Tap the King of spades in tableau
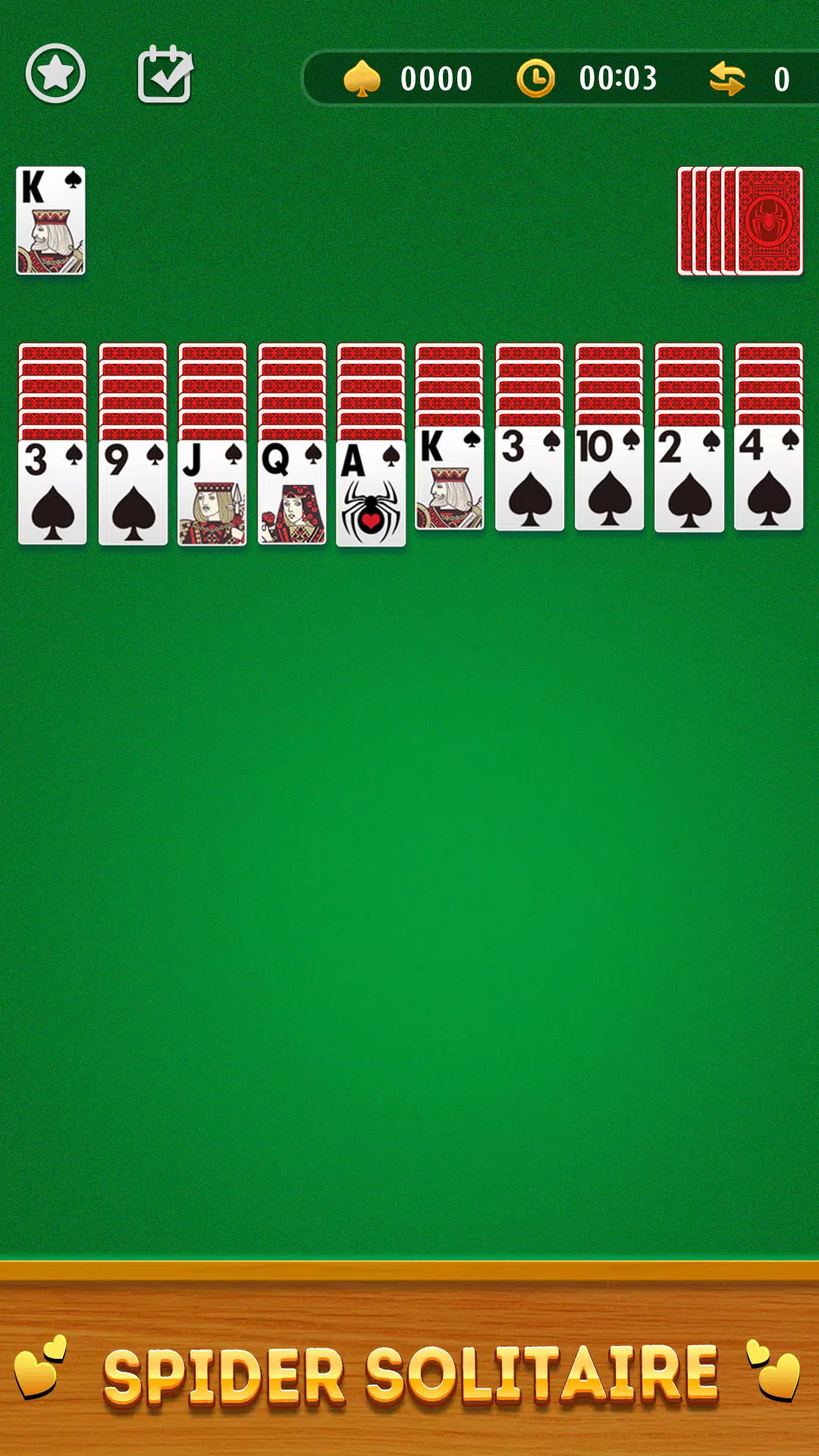This screenshot has height=1456, width=819. (x=450, y=478)
